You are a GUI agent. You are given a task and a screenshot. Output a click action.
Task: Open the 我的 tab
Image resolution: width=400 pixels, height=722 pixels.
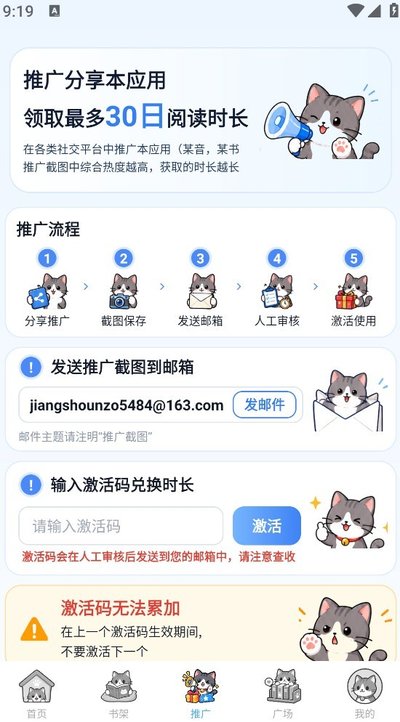364,693
